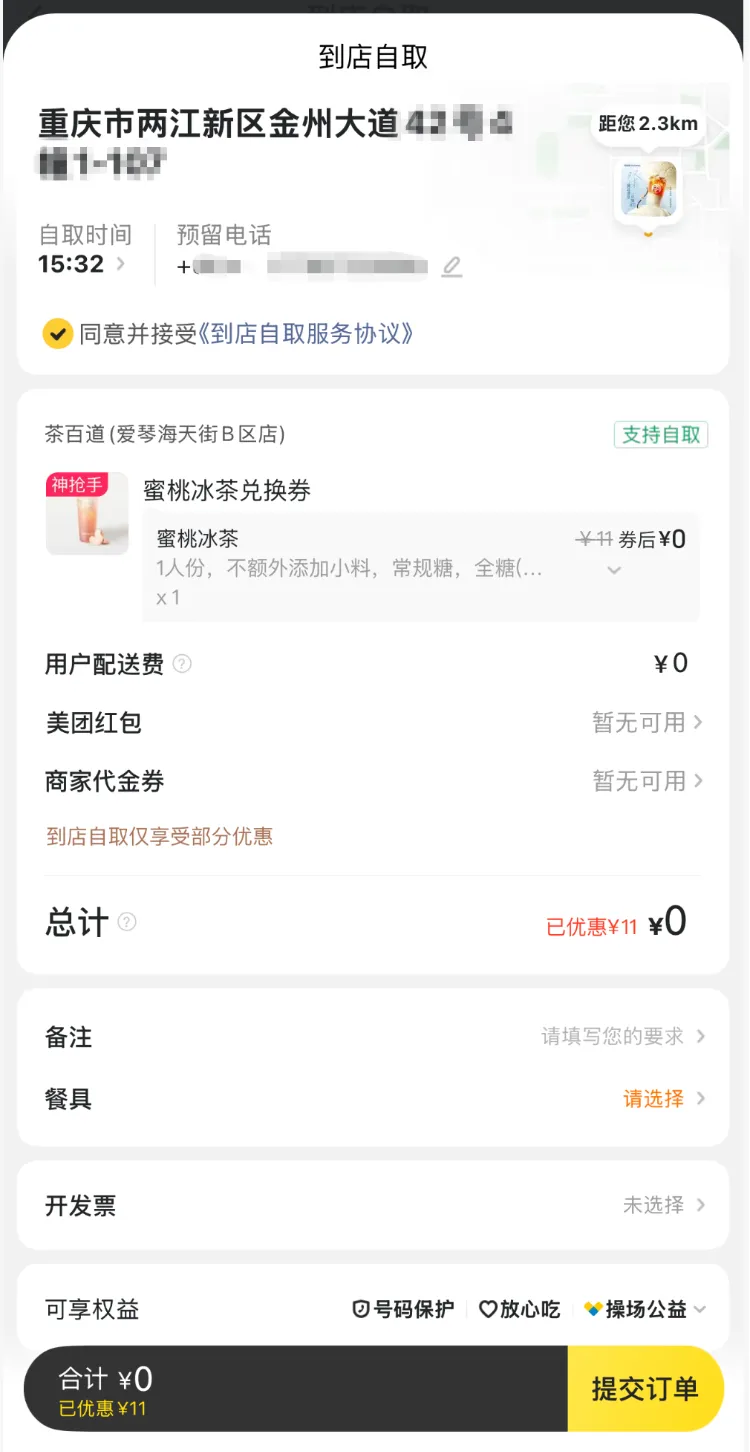
Task: Click the 操场公益 charity icon
Action: (x=591, y=1308)
